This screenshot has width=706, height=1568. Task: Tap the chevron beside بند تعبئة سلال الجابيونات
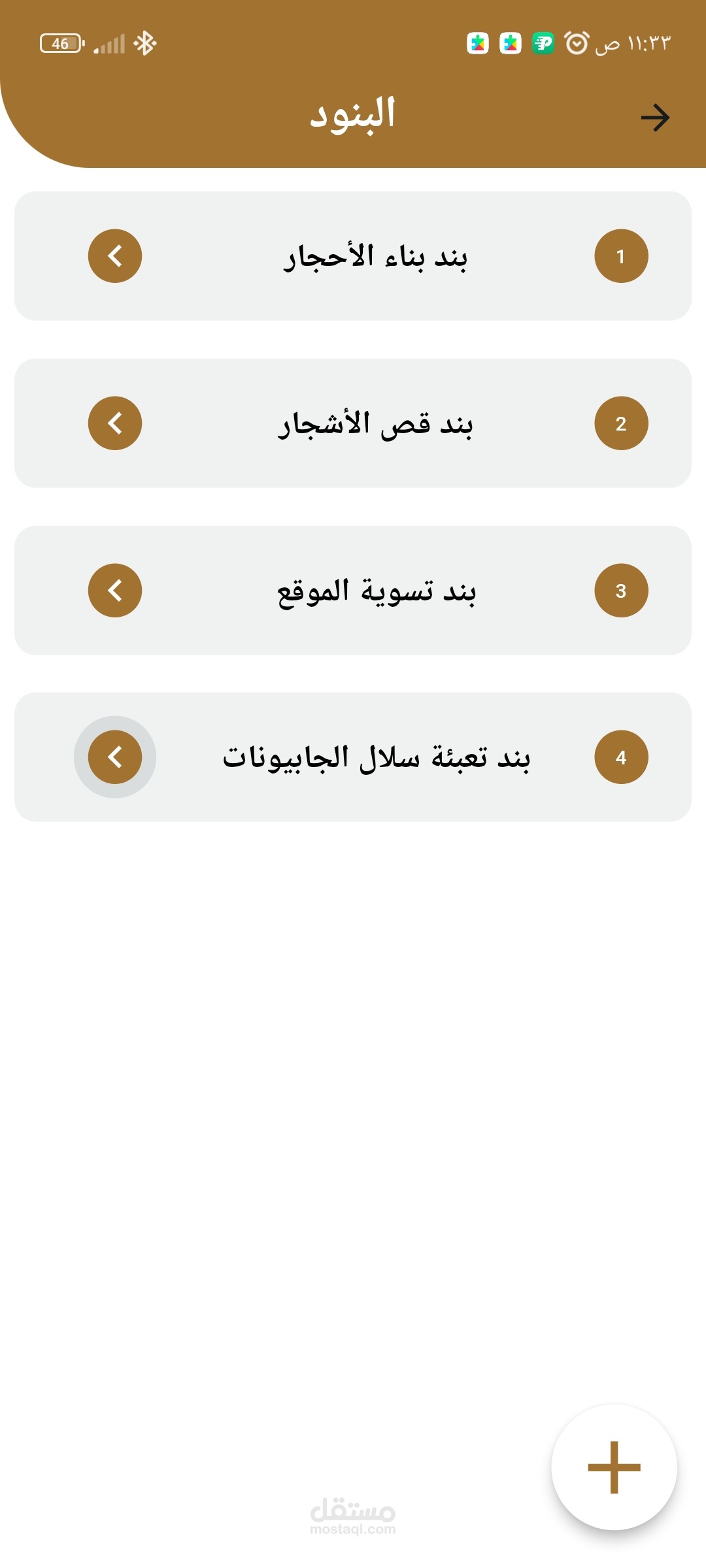point(115,757)
